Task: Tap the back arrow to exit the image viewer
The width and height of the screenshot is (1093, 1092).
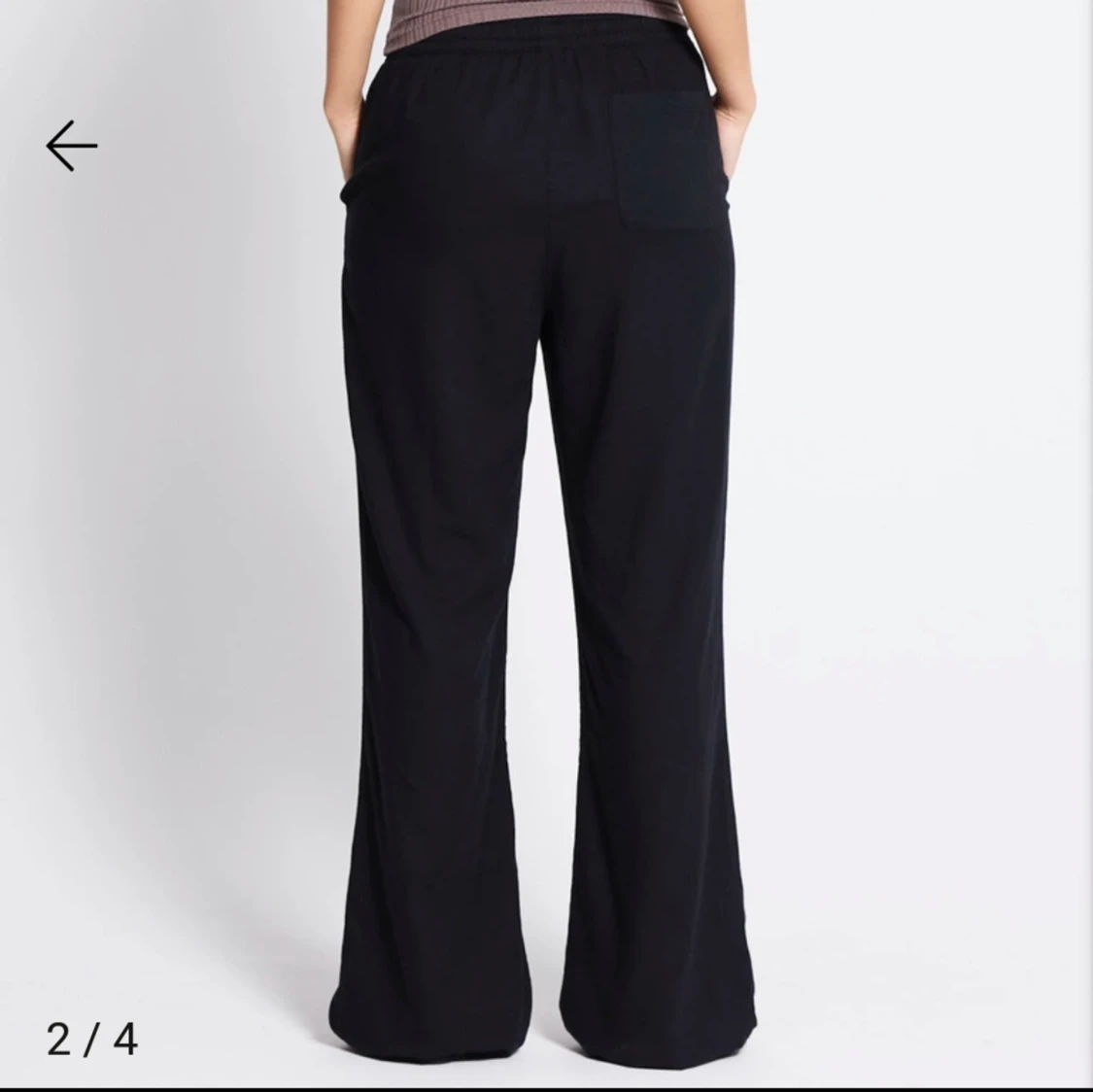Action: point(71,146)
